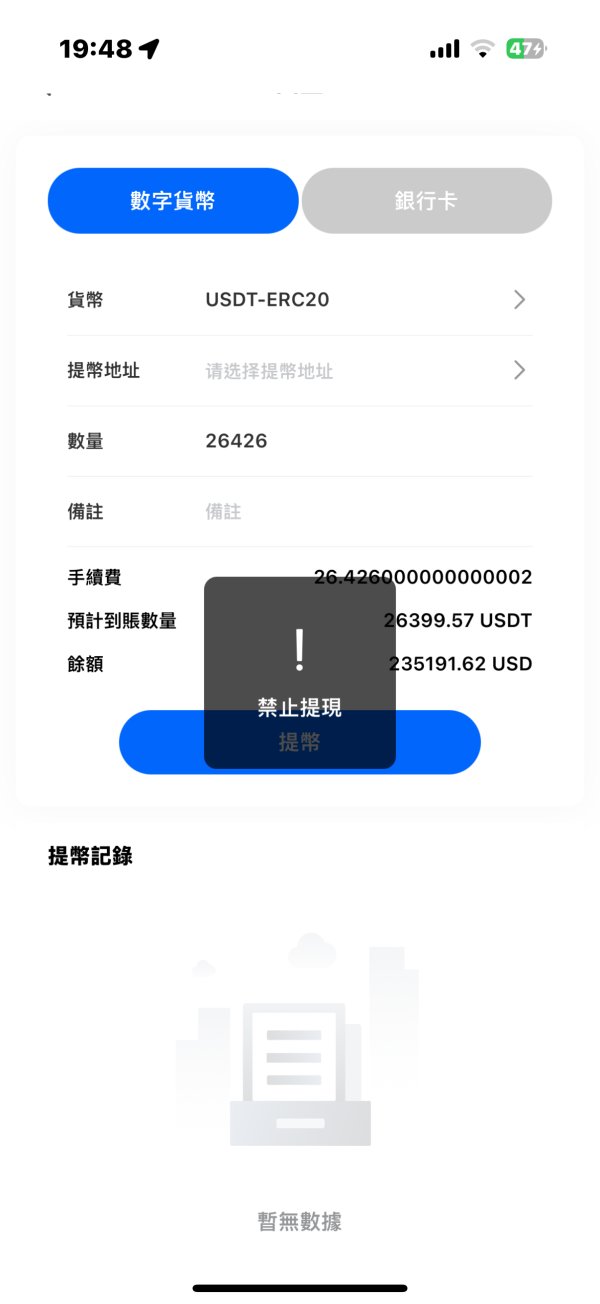Viewport: 600px width, 1304px height.
Task: Choose a 提幣地址 withdrawal address
Action: pos(300,371)
